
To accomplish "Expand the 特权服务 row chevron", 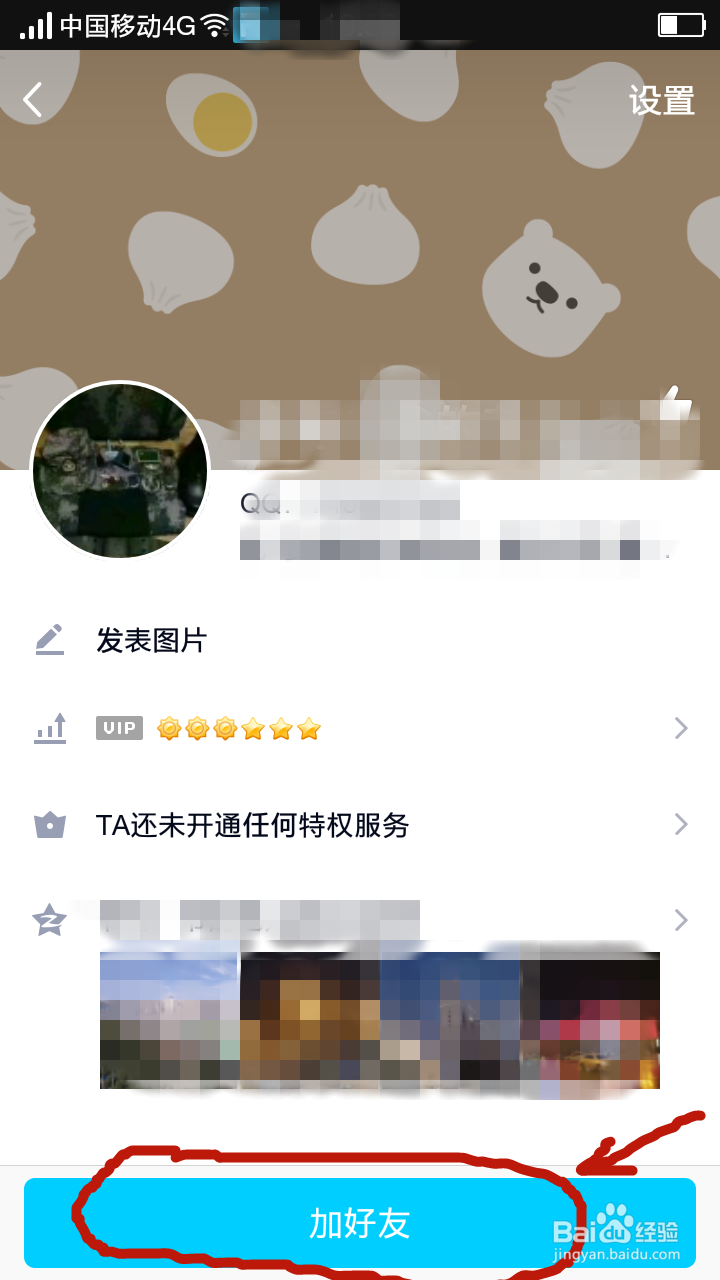I will pos(681,824).
